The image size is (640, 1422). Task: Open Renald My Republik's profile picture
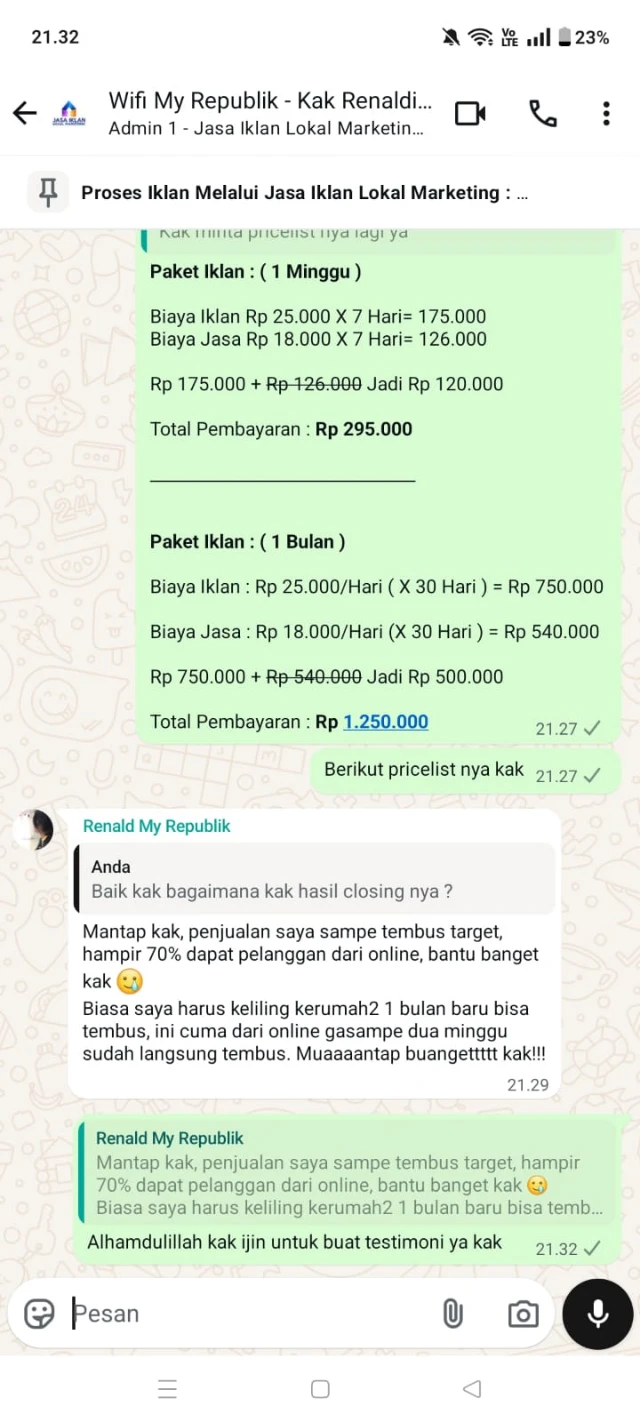34,830
